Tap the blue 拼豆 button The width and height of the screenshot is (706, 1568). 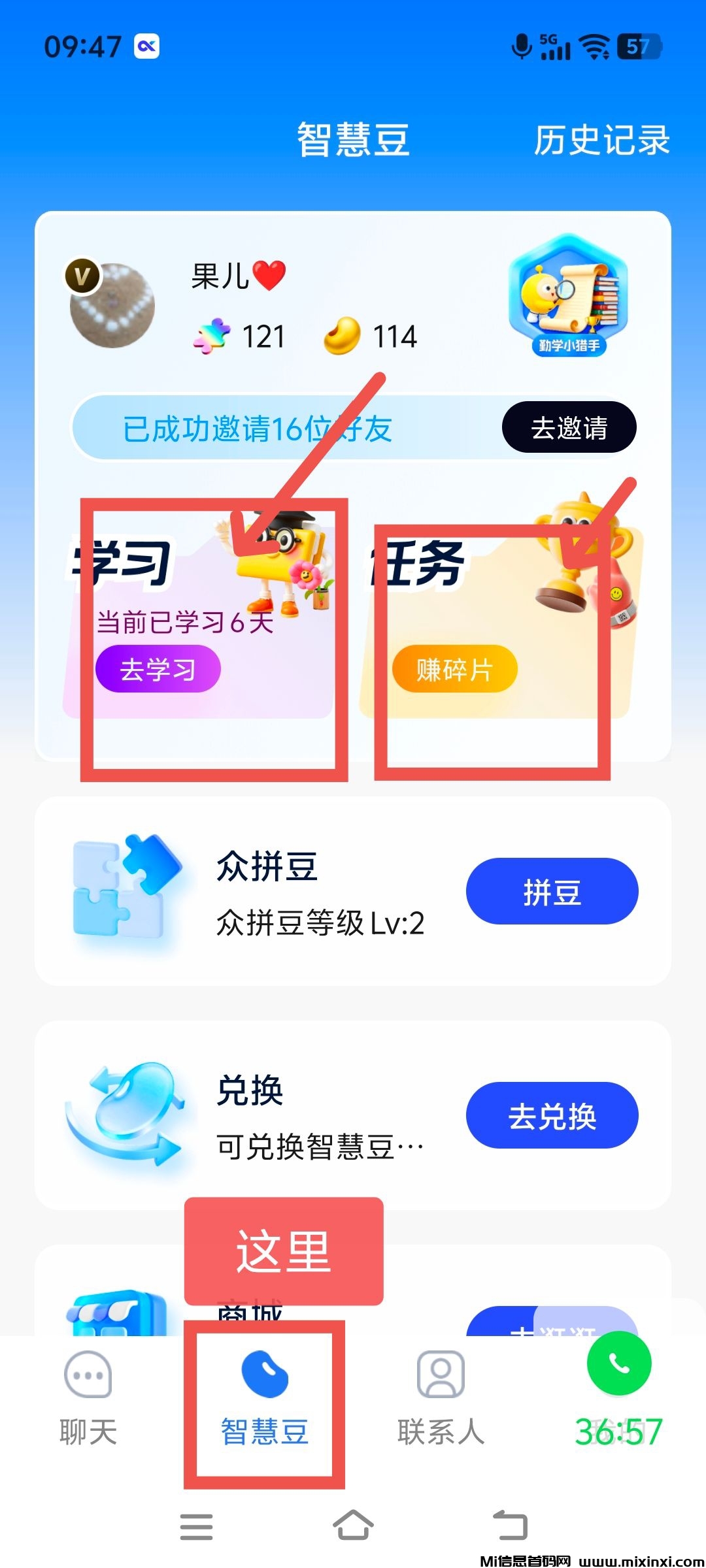click(552, 891)
